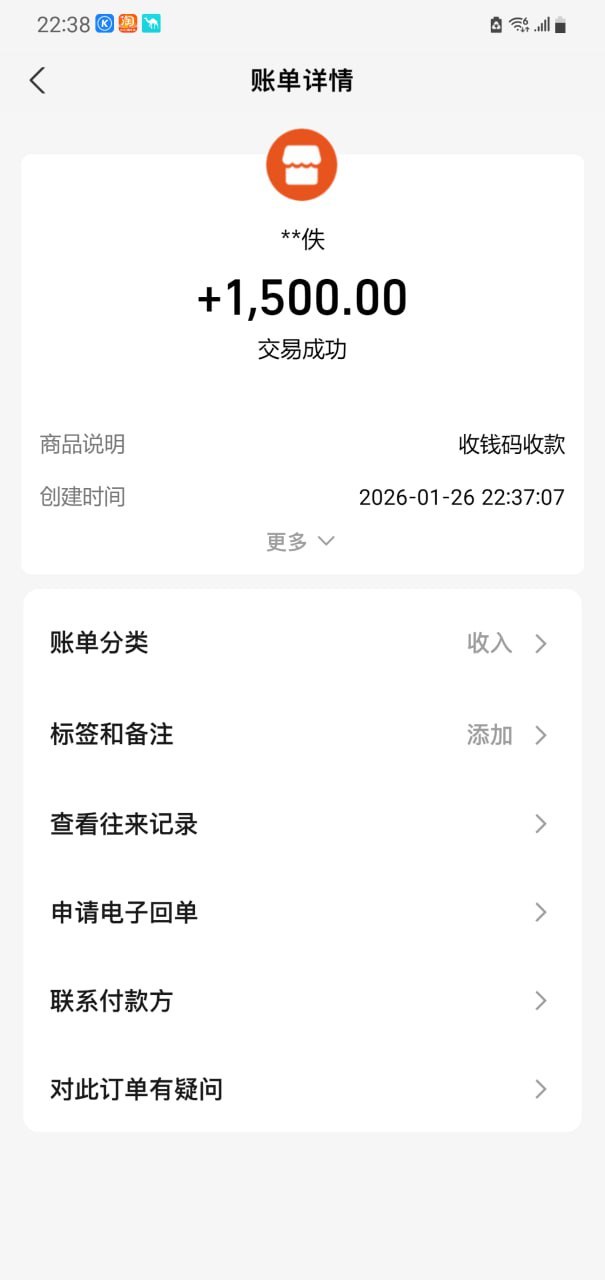Select 申请电子回单
This screenshot has height=1280, width=605.
[x=301, y=912]
